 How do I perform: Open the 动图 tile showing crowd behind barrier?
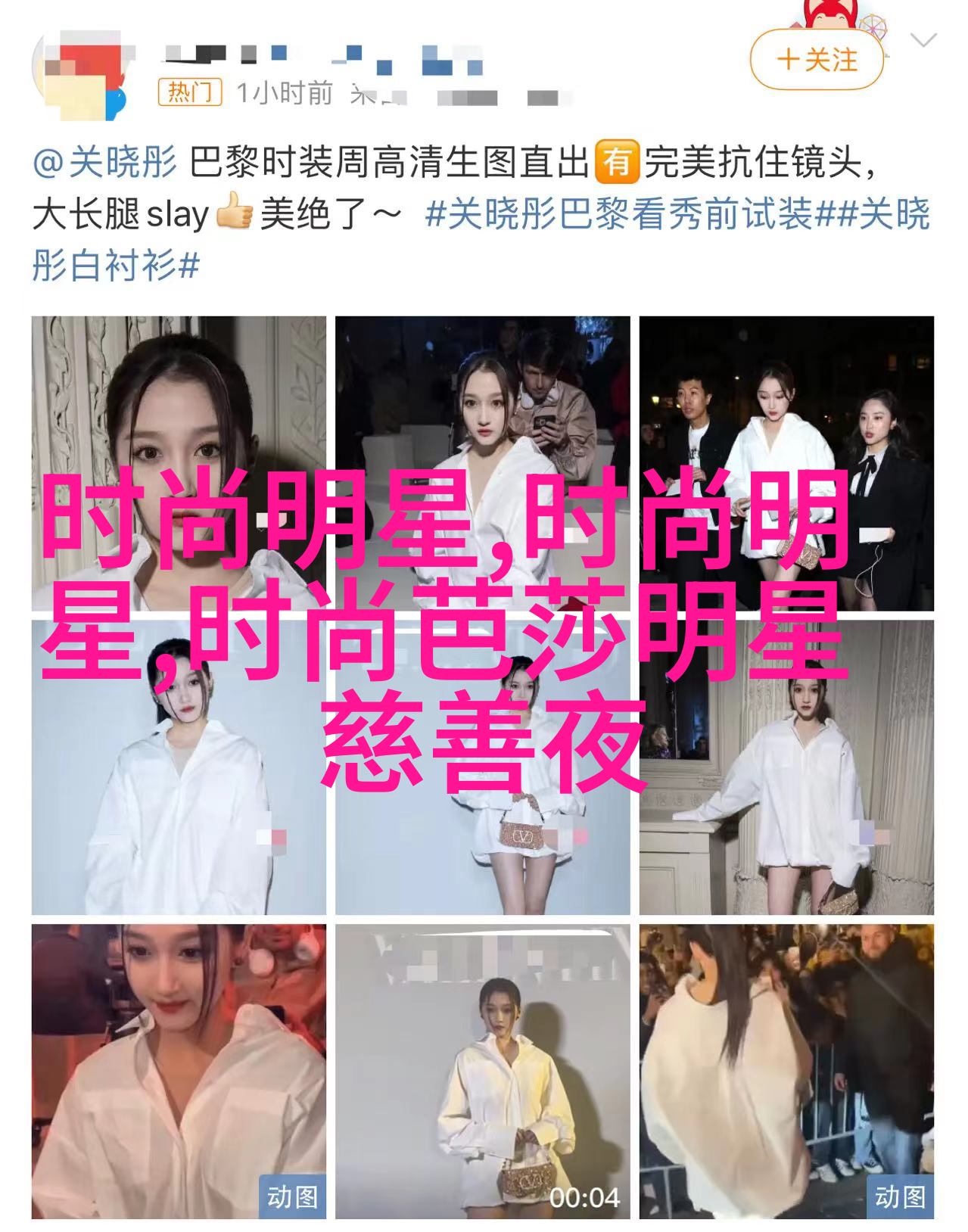[x=786, y=1071]
